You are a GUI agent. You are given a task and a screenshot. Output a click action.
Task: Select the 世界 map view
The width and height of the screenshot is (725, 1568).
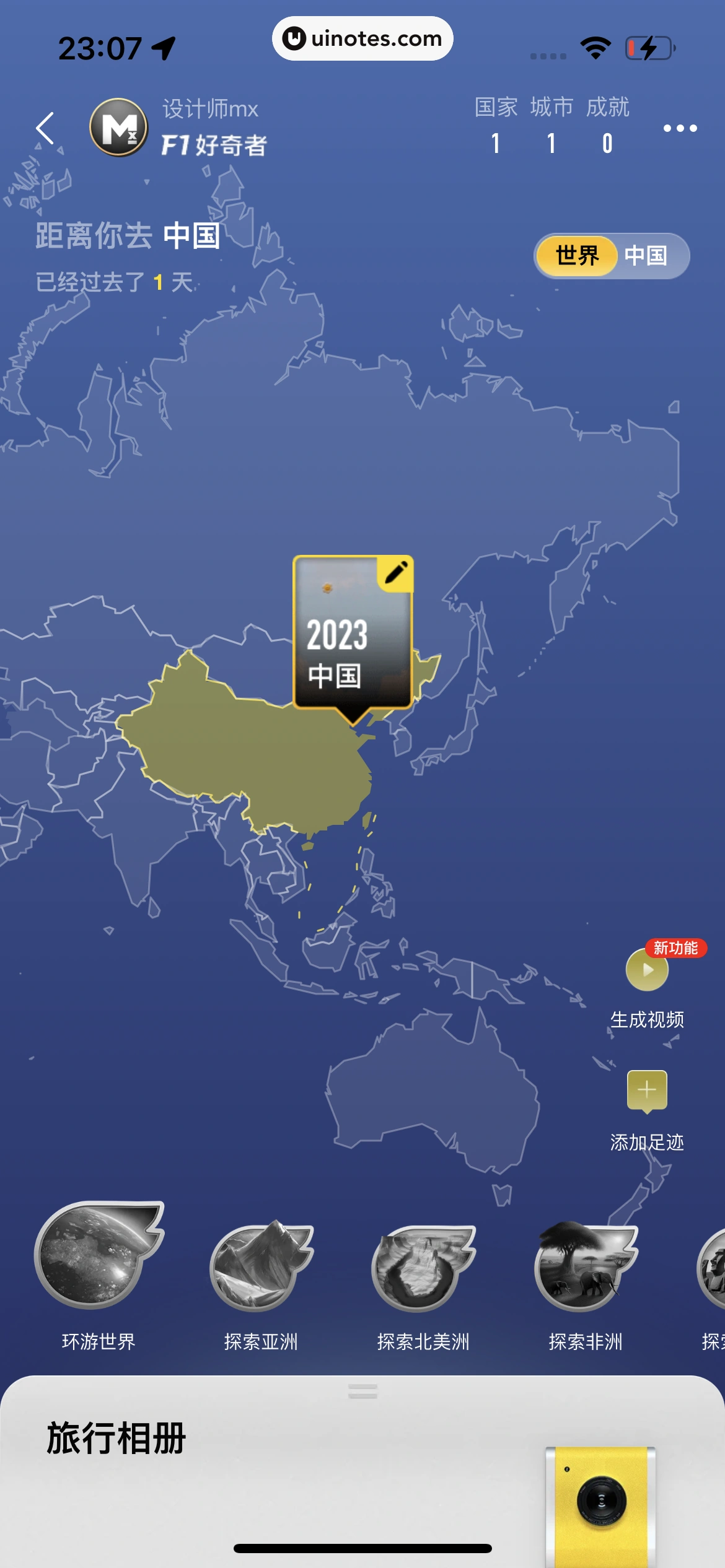[x=577, y=256]
